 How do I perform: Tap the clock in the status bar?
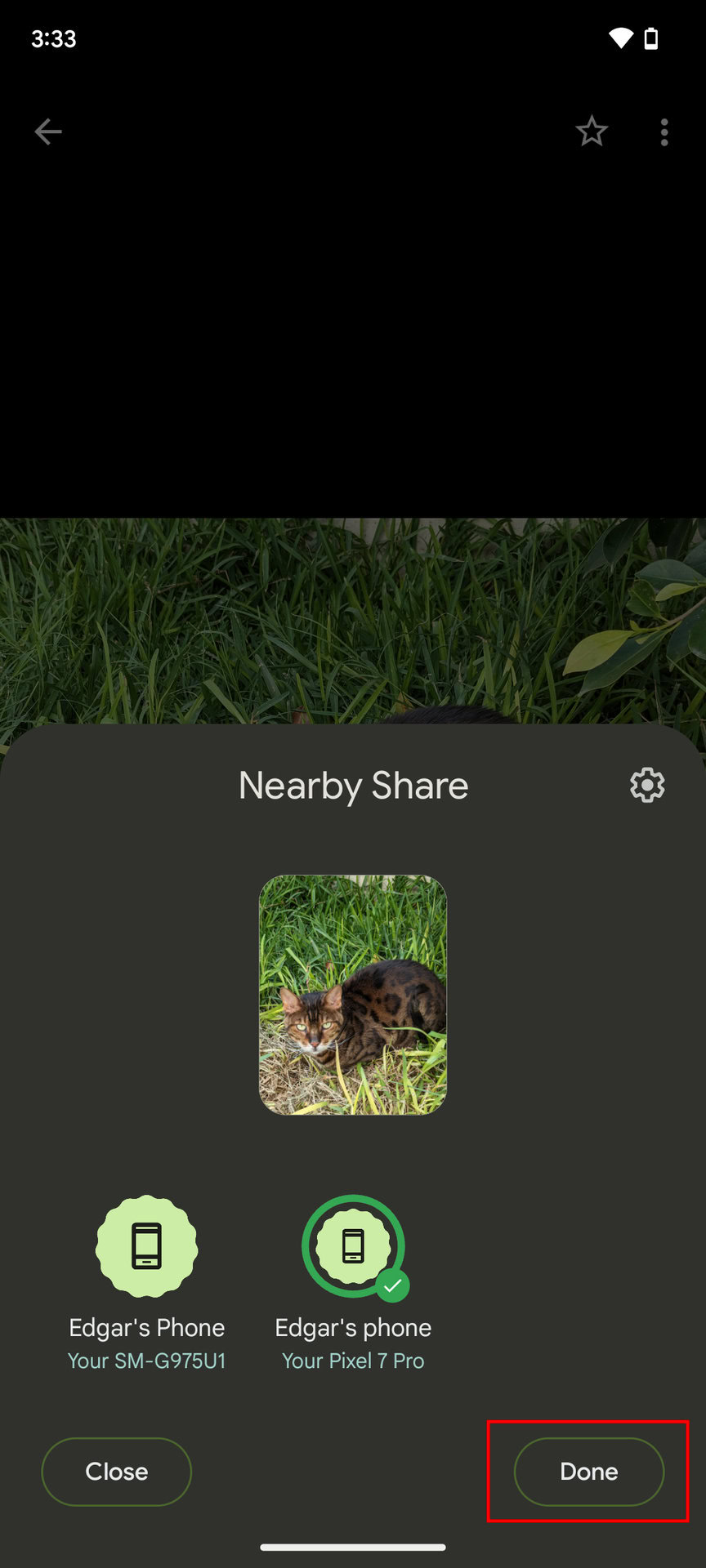(x=54, y=38)
